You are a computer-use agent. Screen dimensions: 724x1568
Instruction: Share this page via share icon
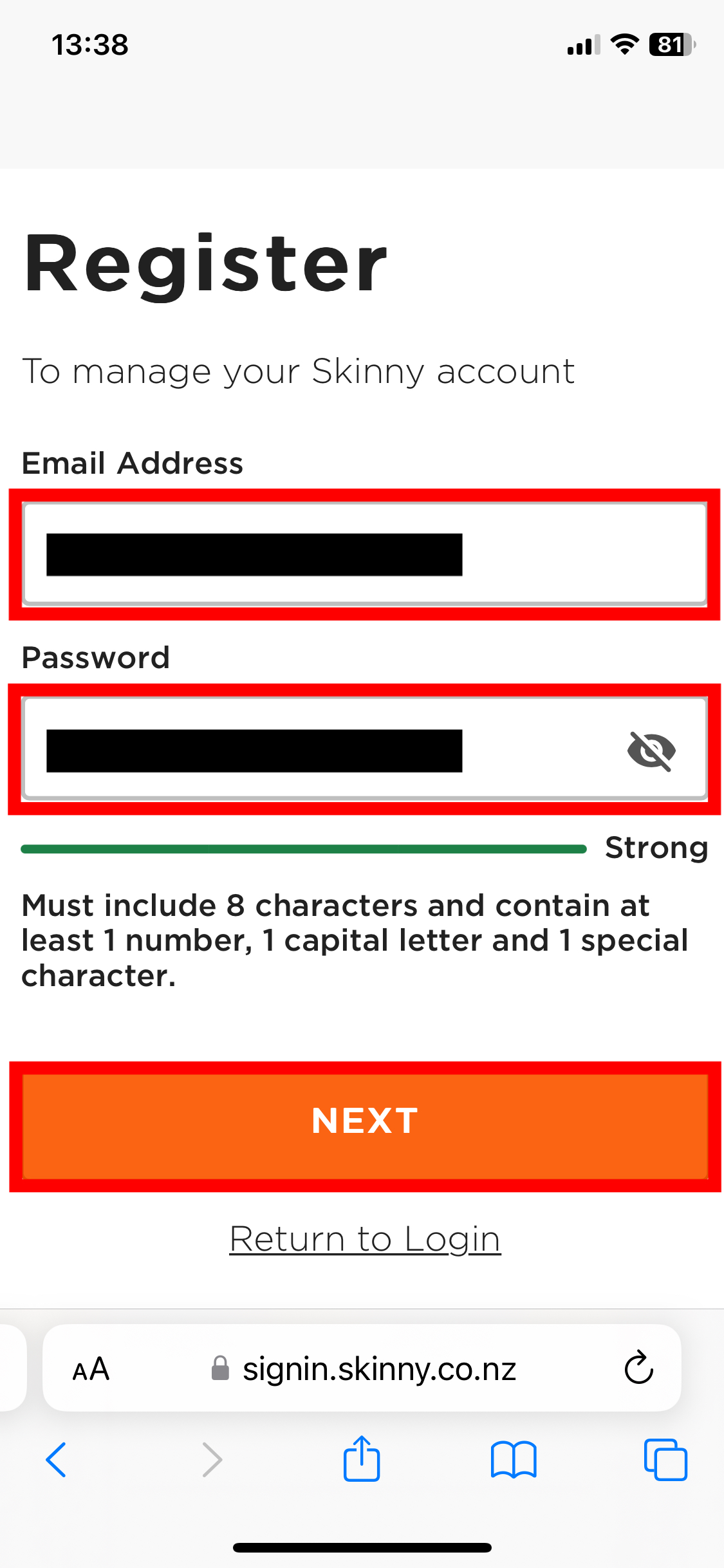tap(362, 1459)
